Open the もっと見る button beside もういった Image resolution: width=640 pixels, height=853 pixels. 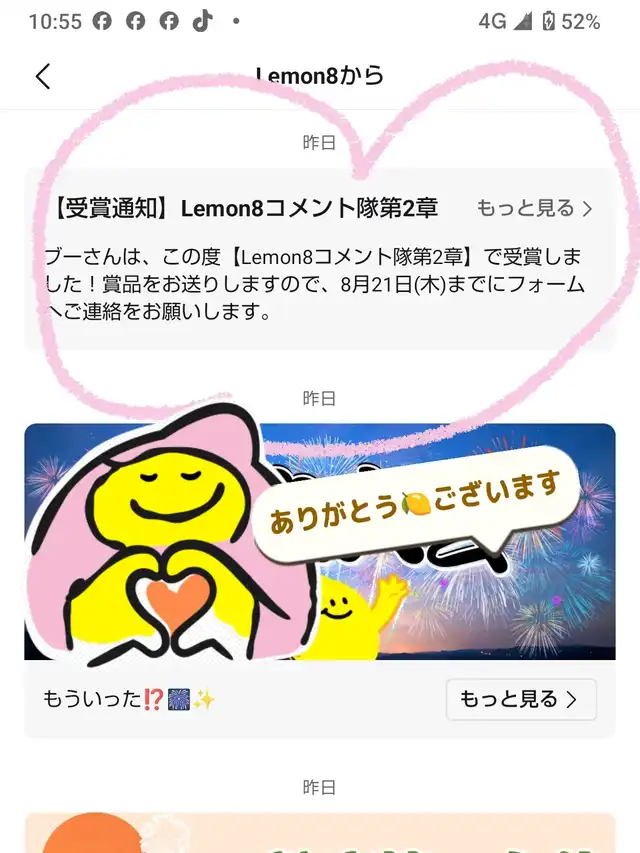[520, 699]
